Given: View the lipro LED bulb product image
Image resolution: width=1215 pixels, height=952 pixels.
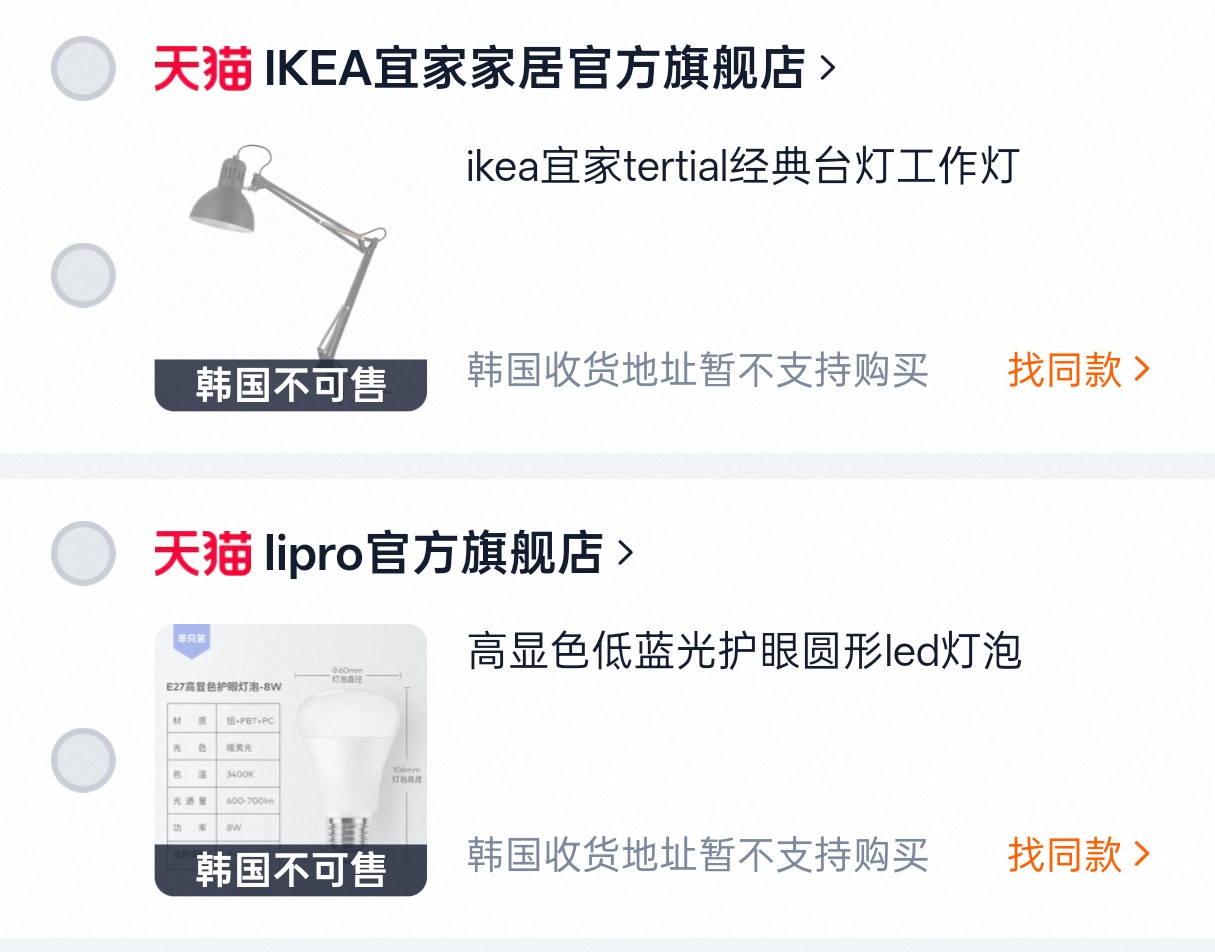Looking at the screenshot, I should [290, 760].
